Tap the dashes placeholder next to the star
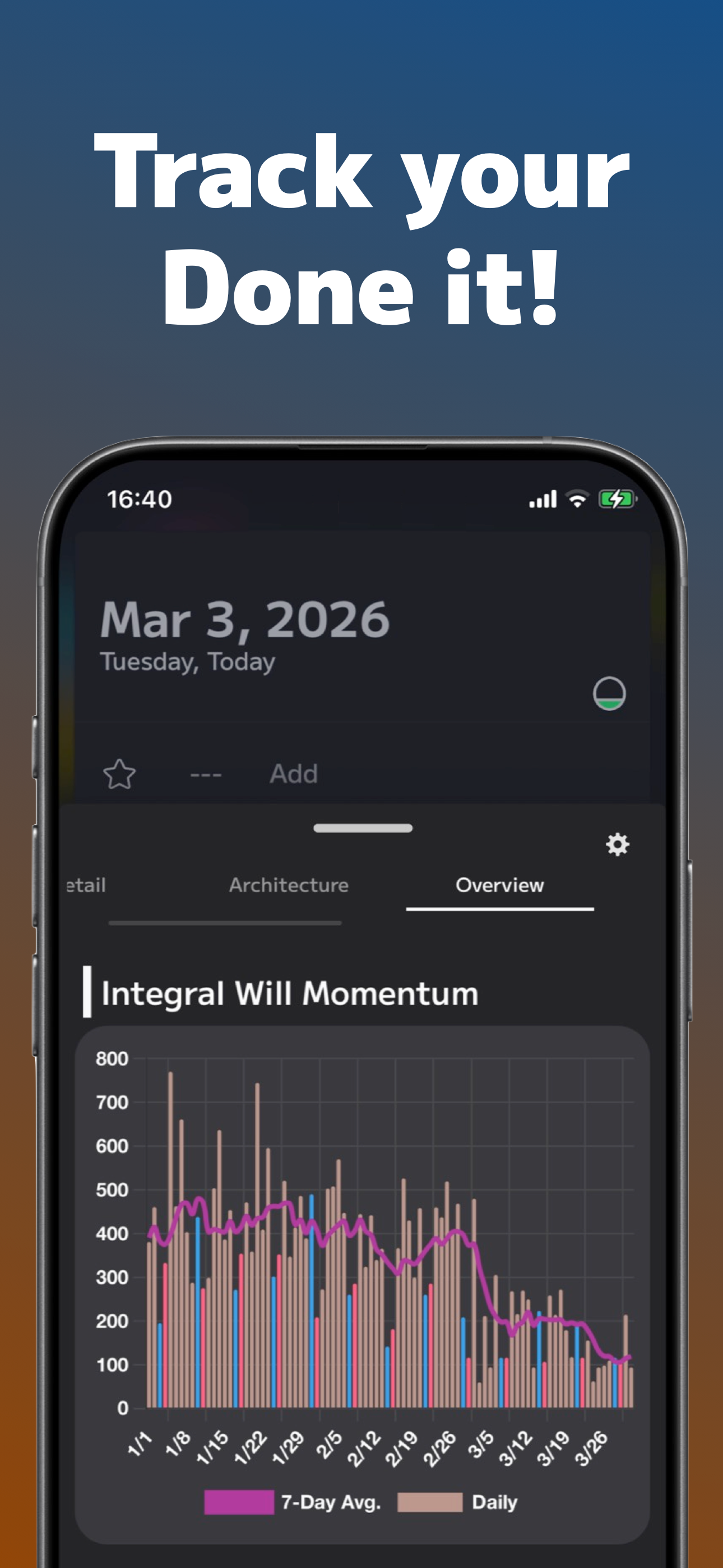 click(206, 774)
